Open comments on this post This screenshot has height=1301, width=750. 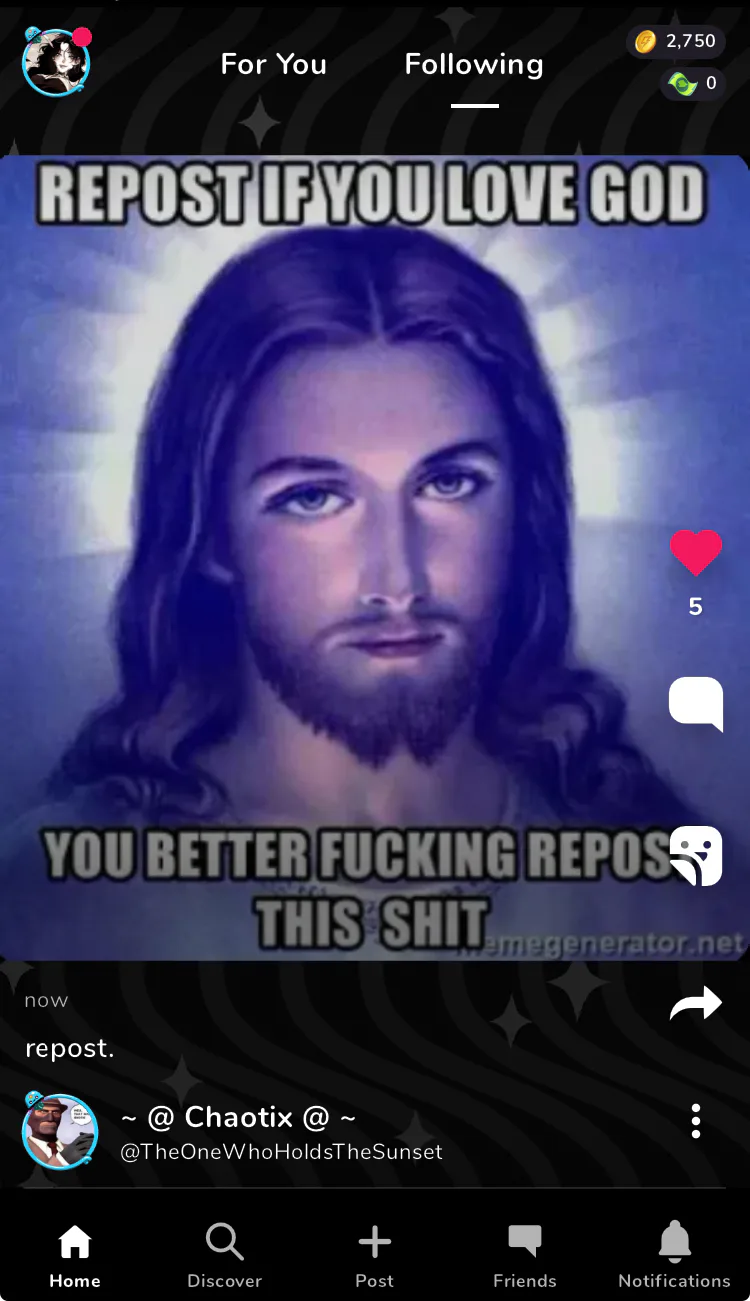click(695, 703)
